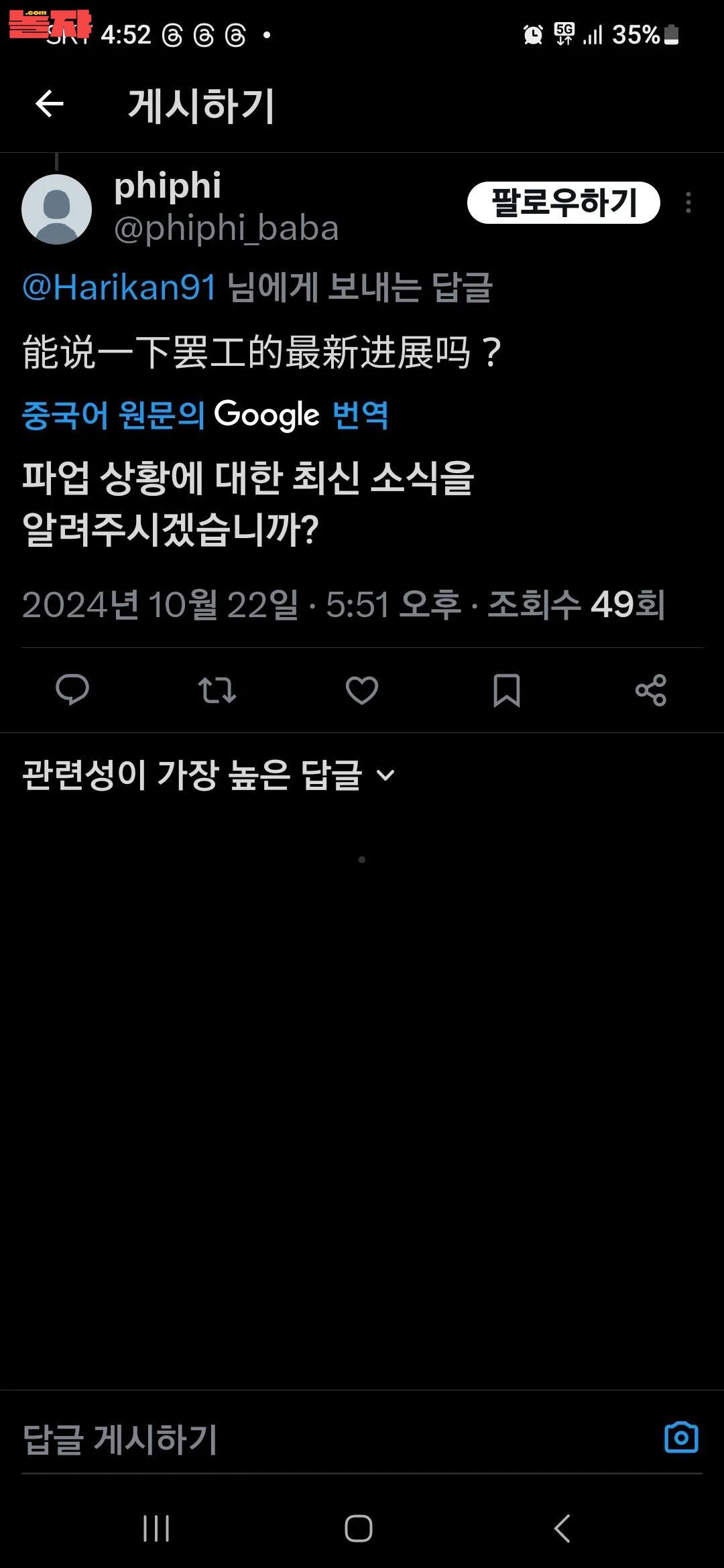
Task: Open recent apps from the navigation bar
Action: (x=156, y=1528)
